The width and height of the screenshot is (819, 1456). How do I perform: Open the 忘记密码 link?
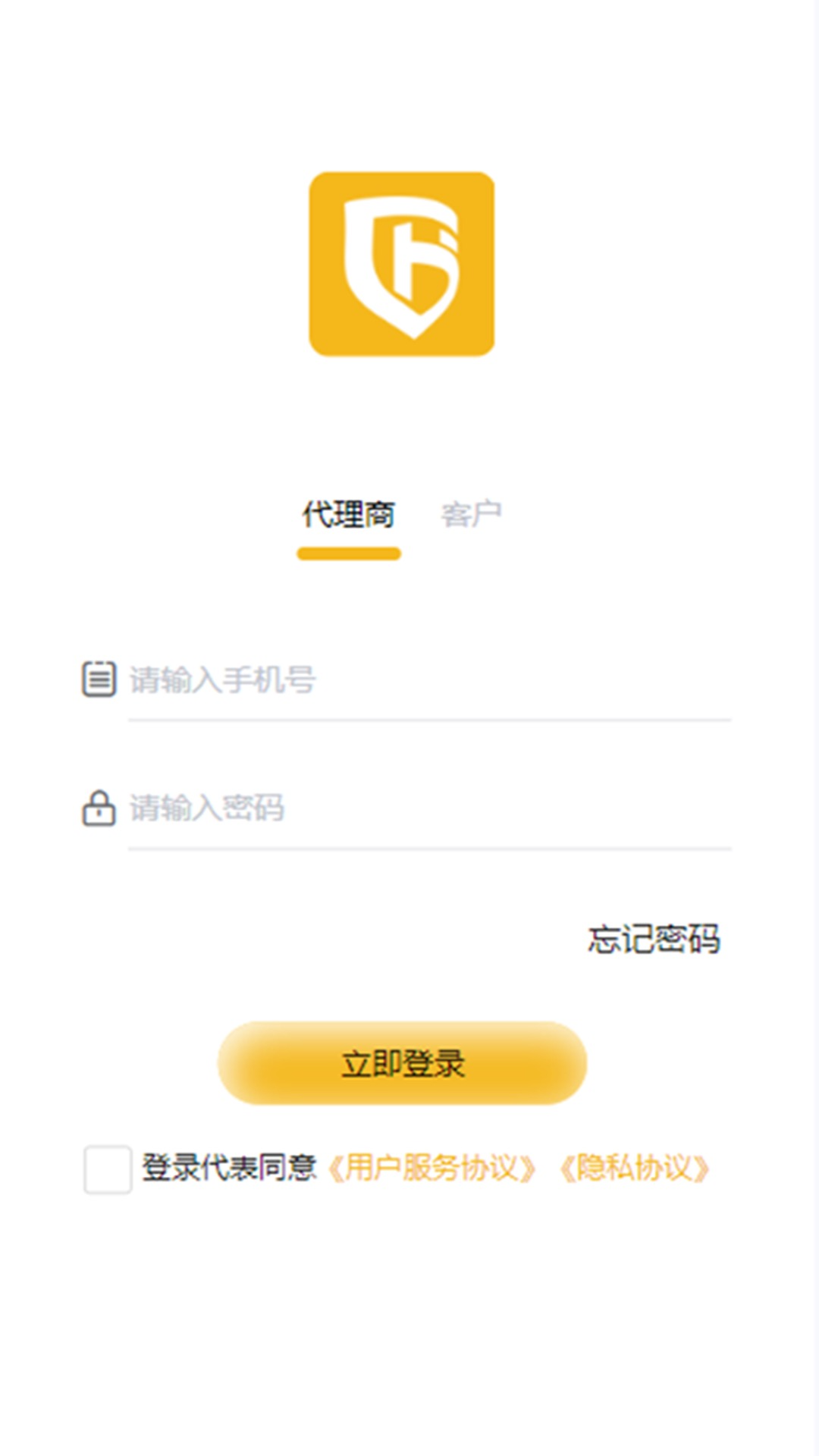click(x=654, y=940)
